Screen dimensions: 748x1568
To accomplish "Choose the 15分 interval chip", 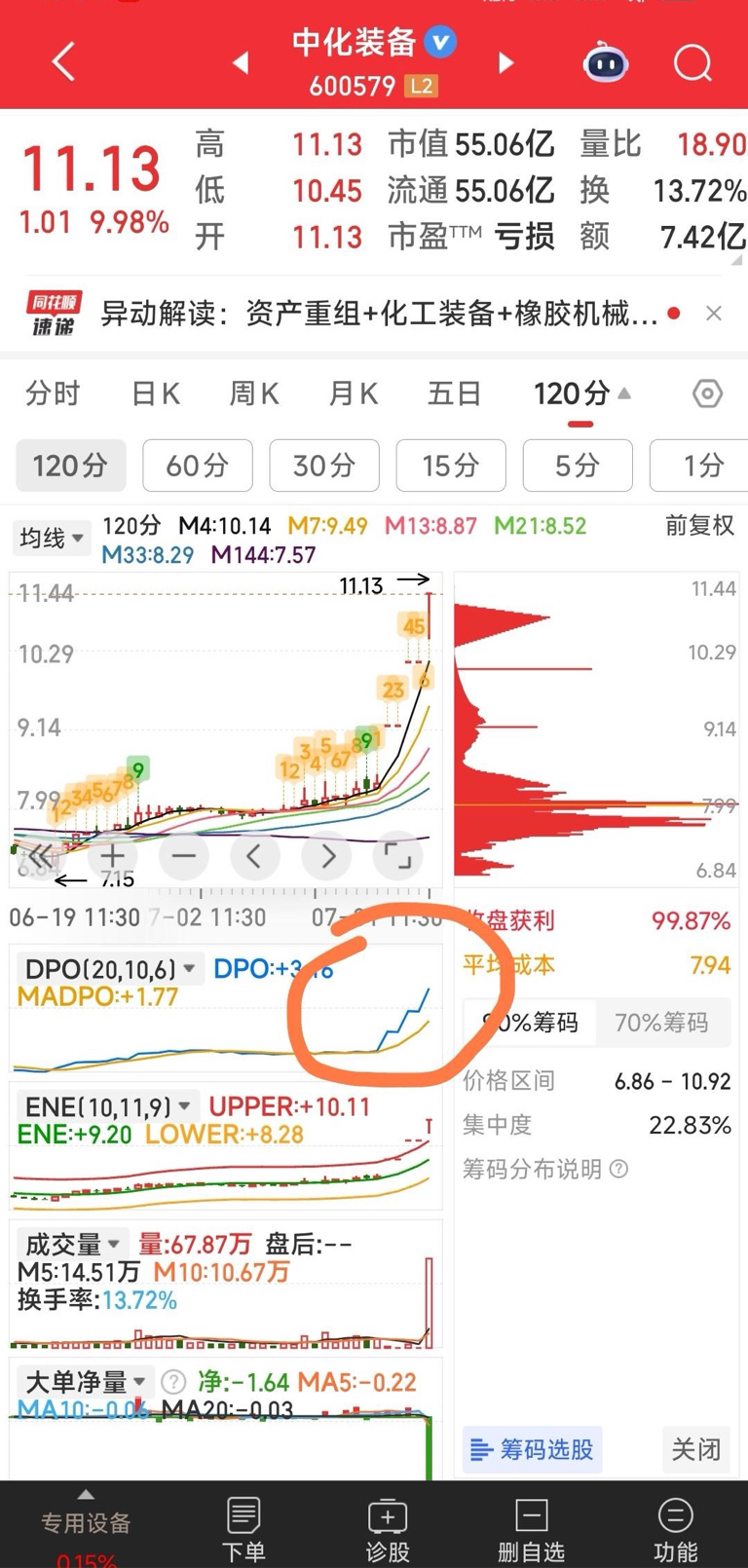I will [451, 466].
